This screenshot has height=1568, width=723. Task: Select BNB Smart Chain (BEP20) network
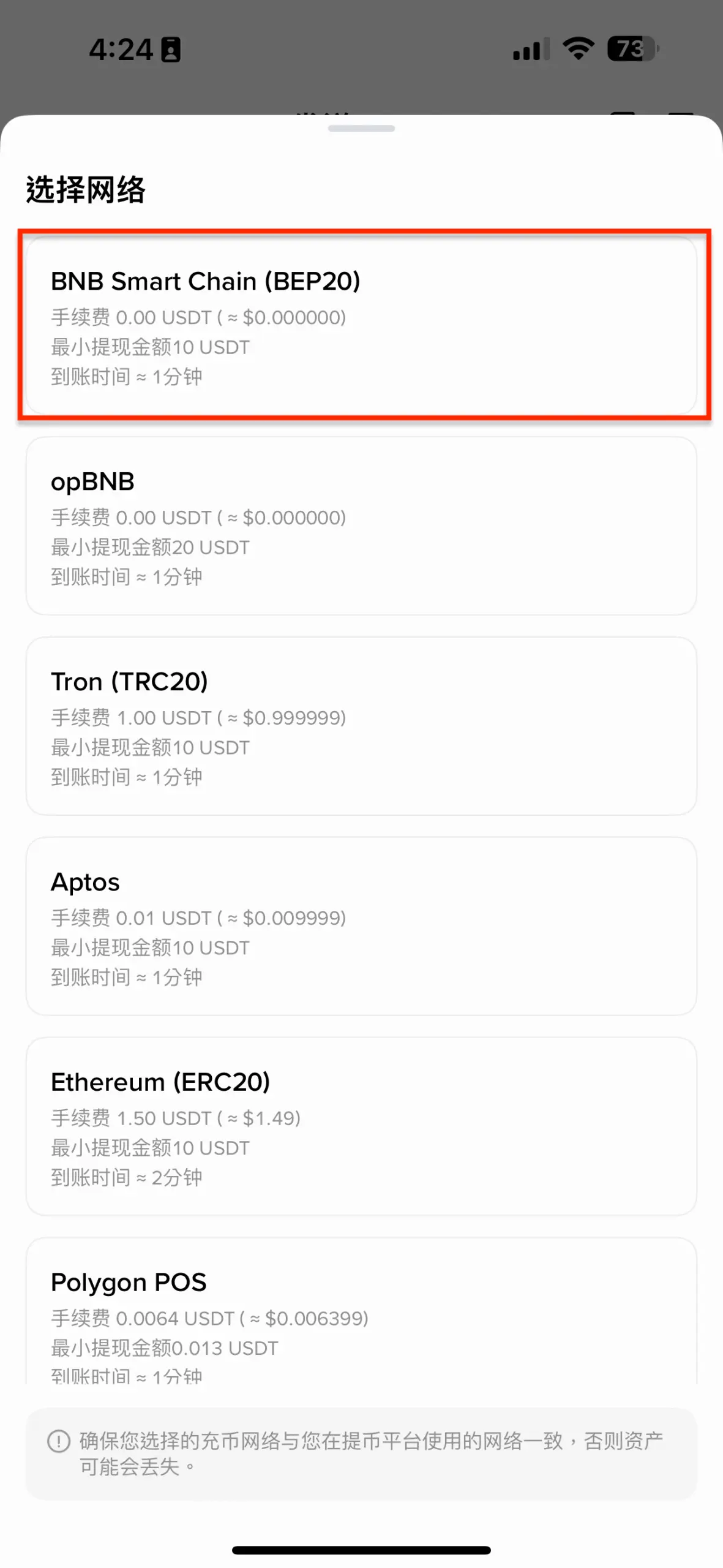point(361,326)
